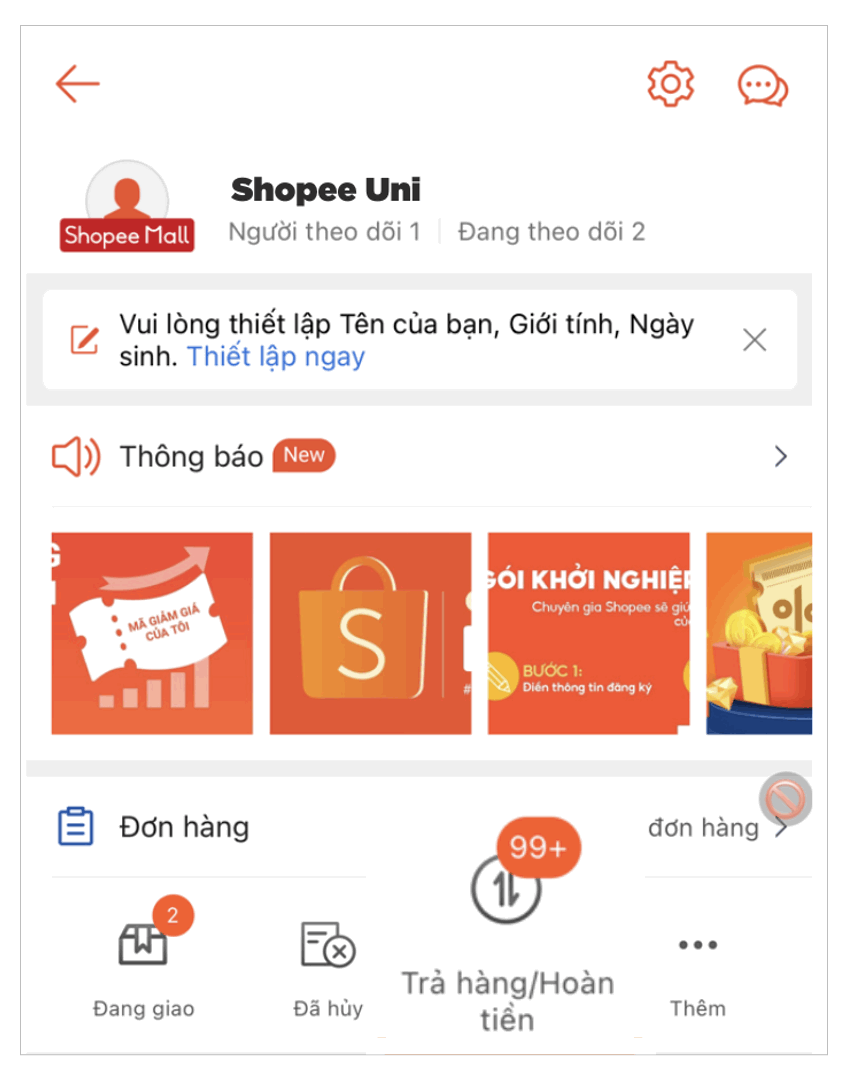The height and width of the screenshot is (1080, 848).
Task: Open the Gói khởi nghiệp banner
Action: pyautogui.click(x=588, y=633)
